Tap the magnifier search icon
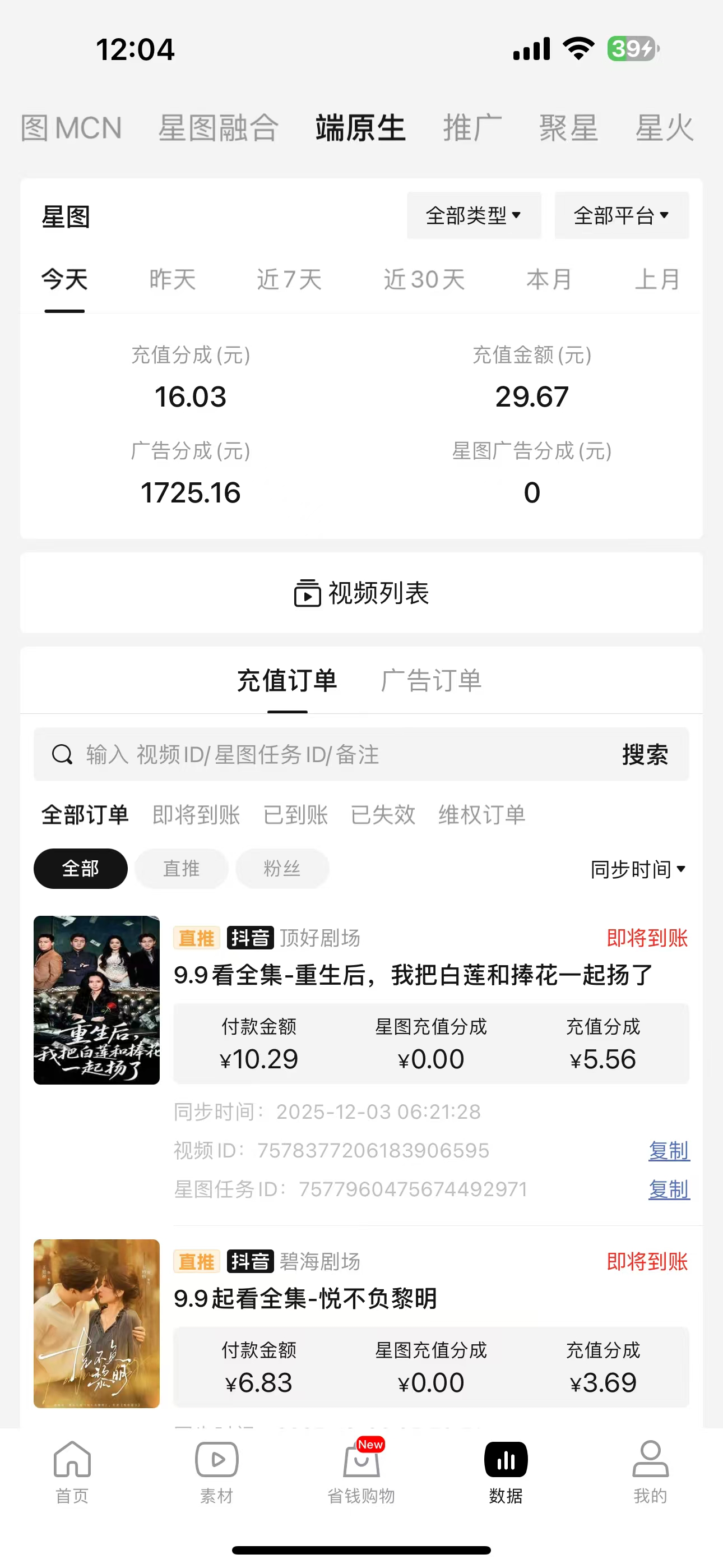Image resolution: width=723 pixels, height=1568 pixels. click(63, 755)
